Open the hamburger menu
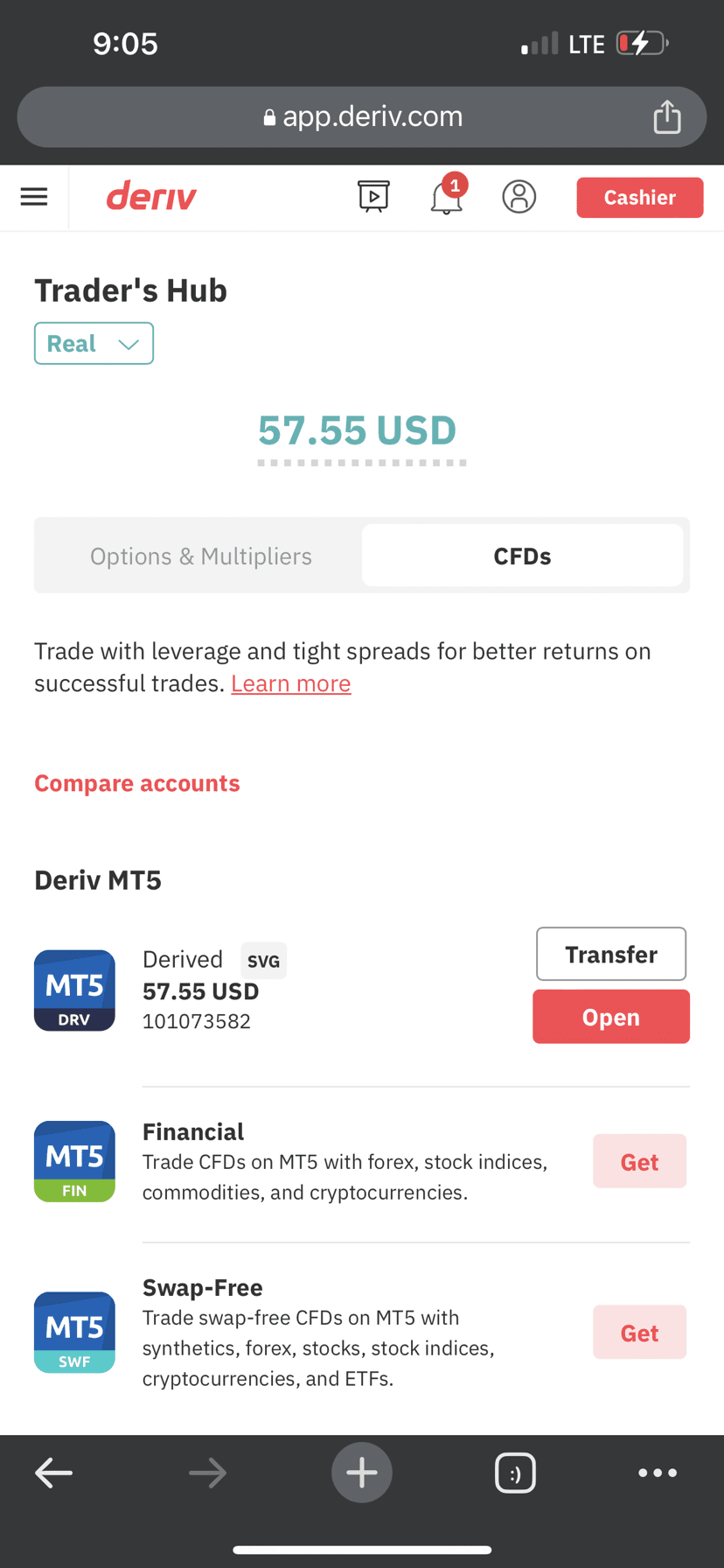The image size is (724, 1568). 34,197
